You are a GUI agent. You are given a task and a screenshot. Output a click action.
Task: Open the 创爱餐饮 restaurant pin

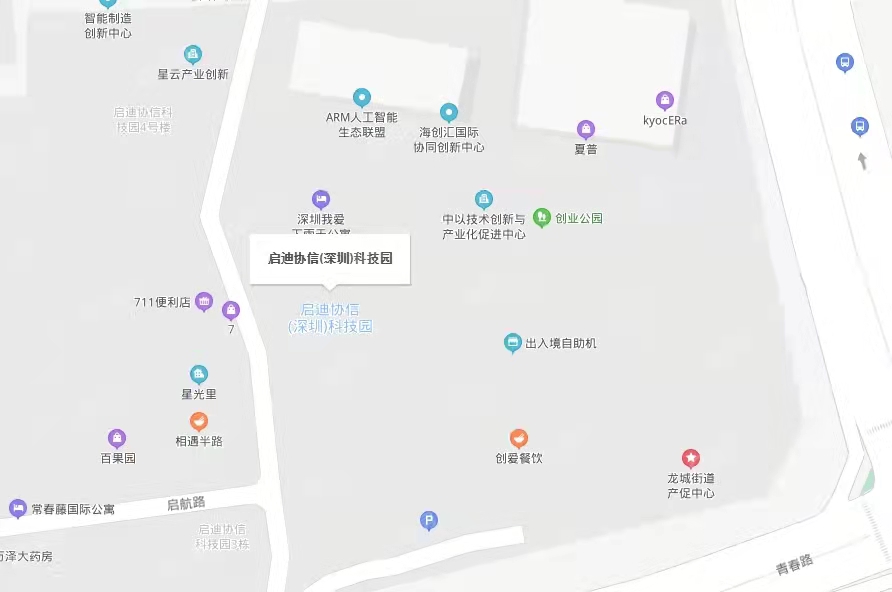point(518,438)
